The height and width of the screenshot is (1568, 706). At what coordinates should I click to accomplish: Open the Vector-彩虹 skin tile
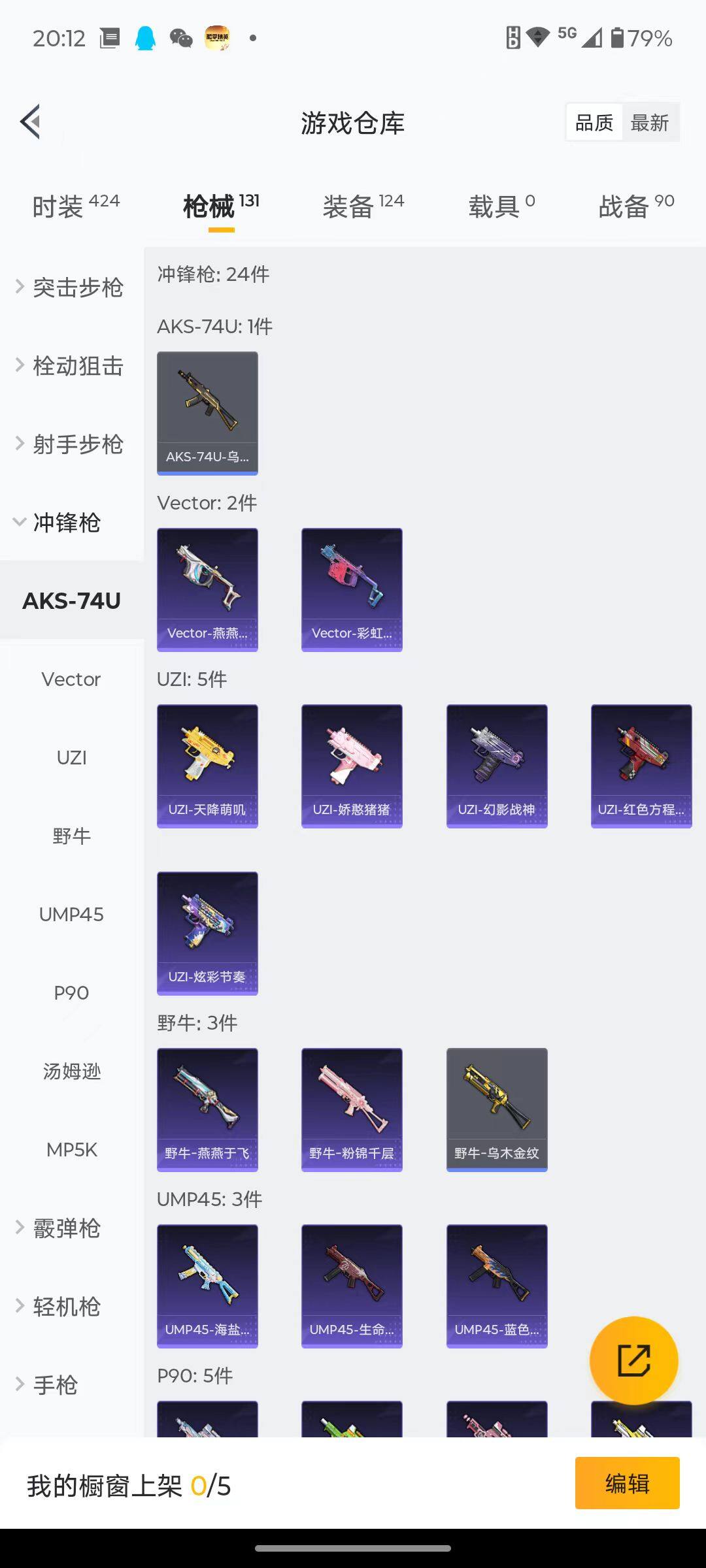click(x=352, y=589)
